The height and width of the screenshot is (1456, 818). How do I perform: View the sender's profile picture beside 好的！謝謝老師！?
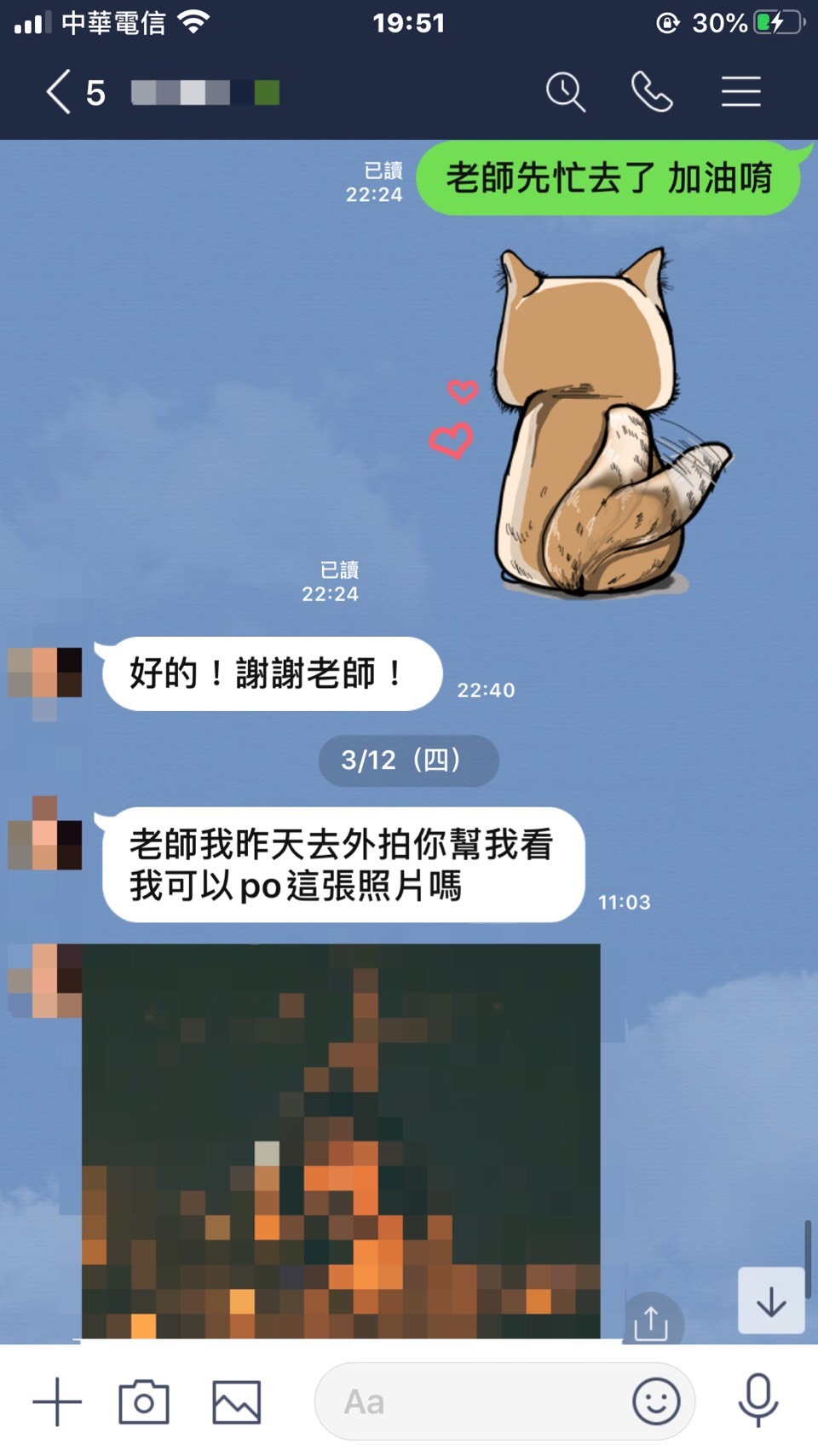(45, 673)
